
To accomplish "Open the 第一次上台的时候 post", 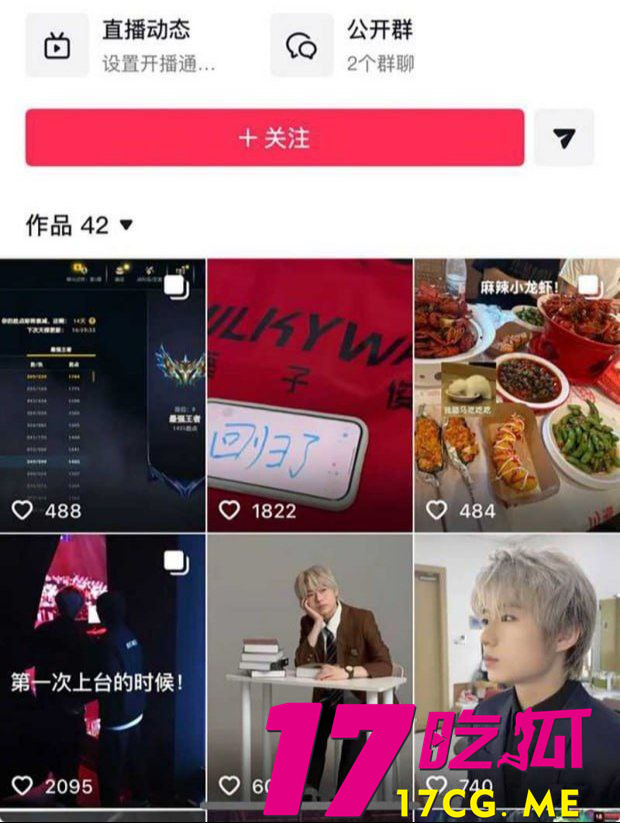I will point(102,670).
